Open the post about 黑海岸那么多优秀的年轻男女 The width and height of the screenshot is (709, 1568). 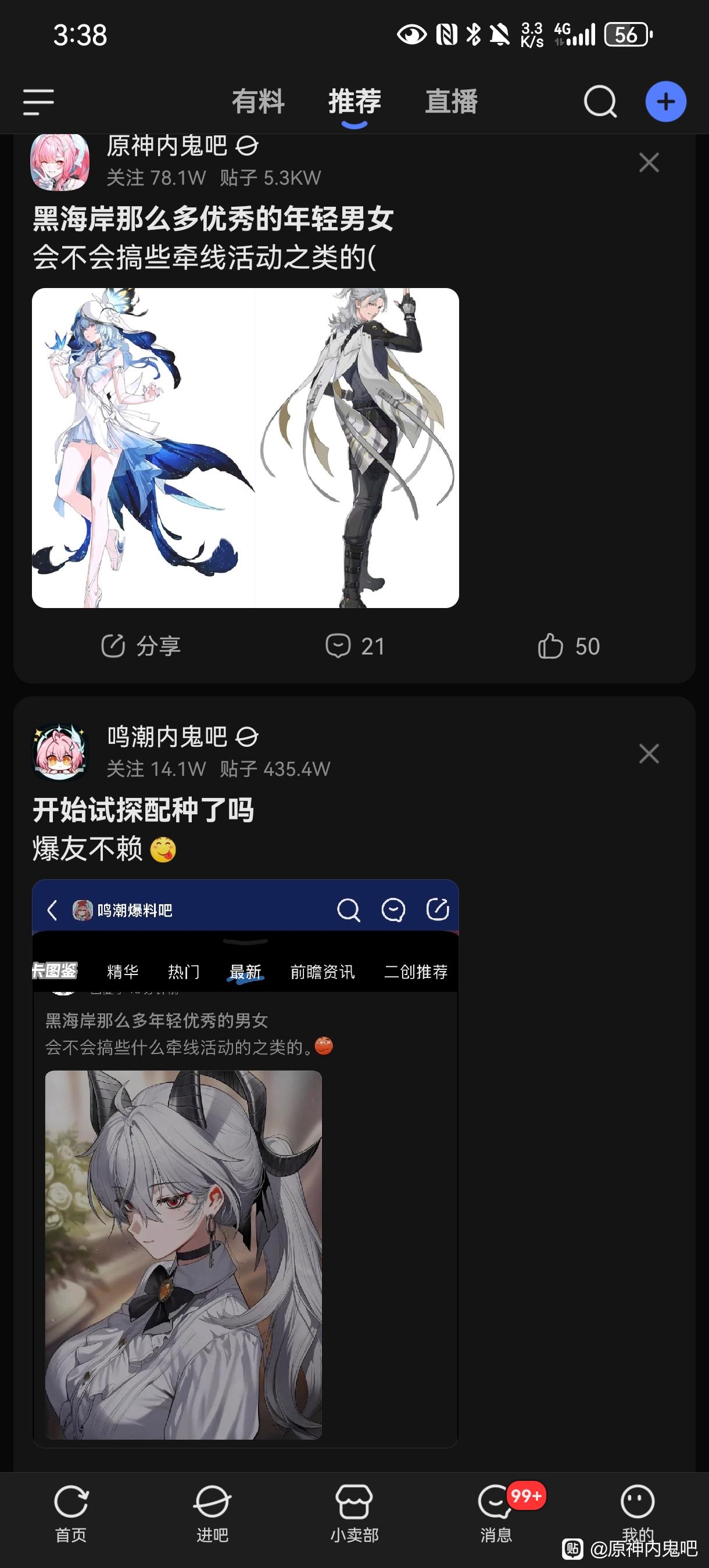click(x=213, y=219)
